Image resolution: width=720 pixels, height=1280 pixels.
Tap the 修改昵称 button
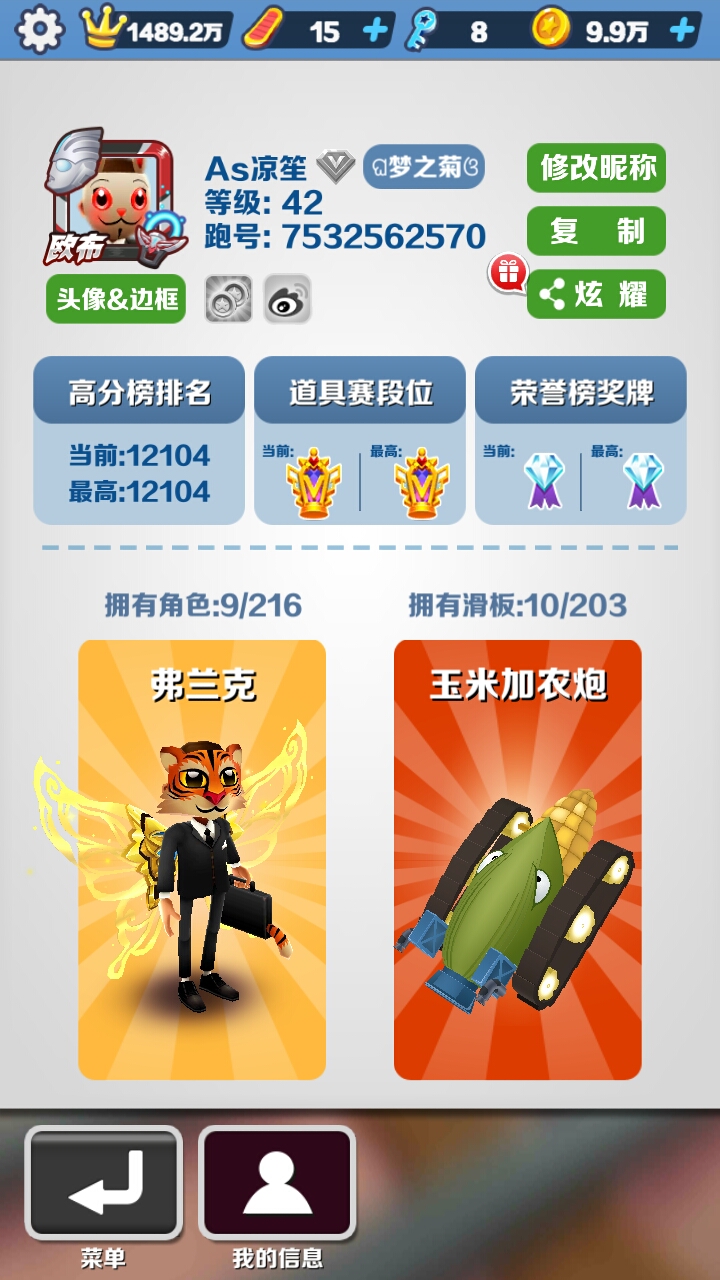pyautogui.click(x=596, y=168)
